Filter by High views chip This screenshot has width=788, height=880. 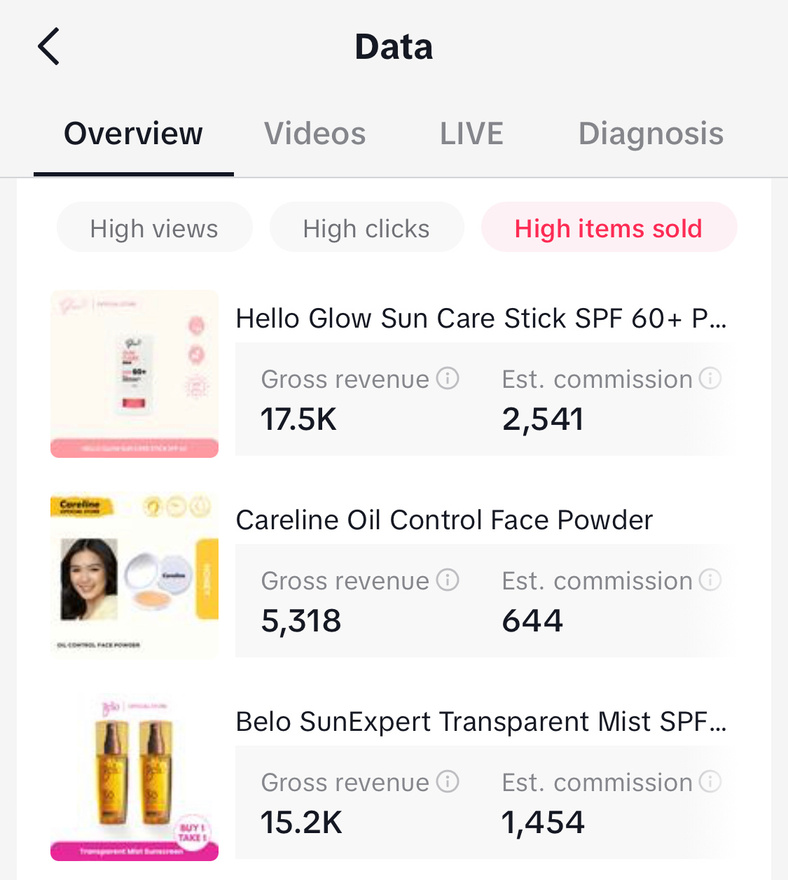coord(154,228)
